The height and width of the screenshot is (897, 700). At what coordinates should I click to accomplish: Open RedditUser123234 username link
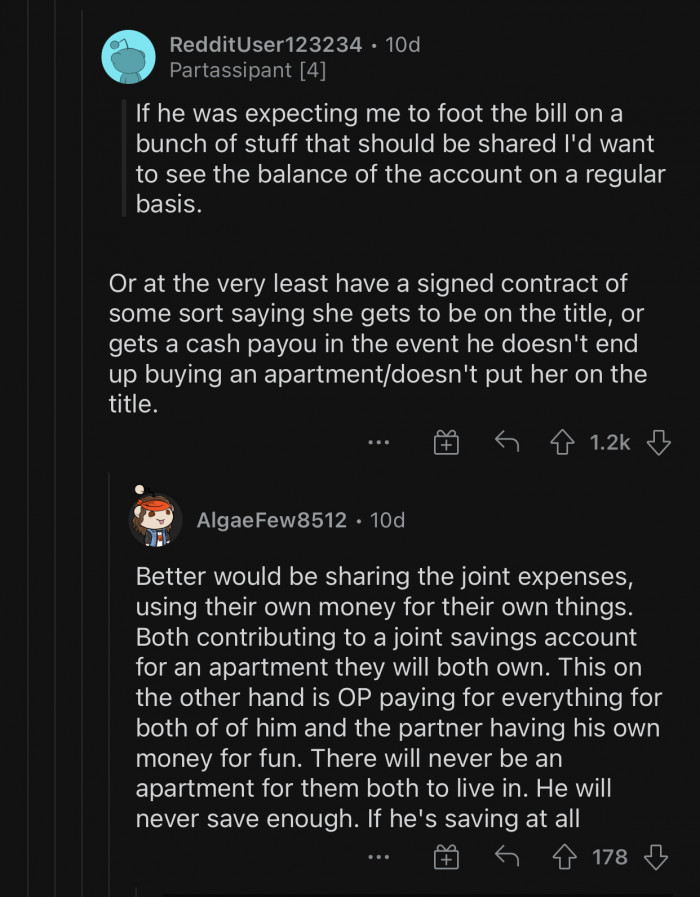(x=265, y=44)
